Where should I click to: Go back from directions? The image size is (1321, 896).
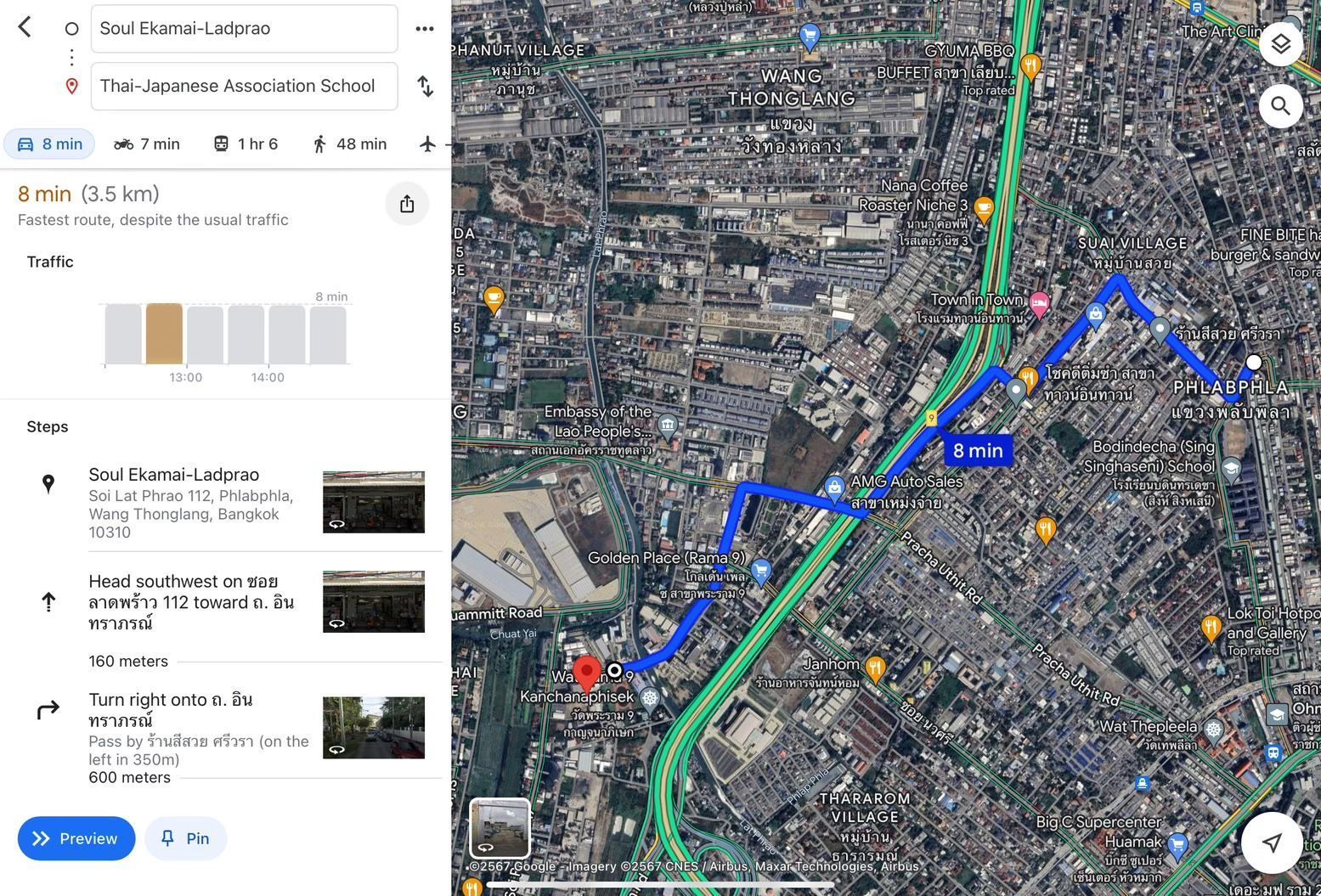[25, 27]
